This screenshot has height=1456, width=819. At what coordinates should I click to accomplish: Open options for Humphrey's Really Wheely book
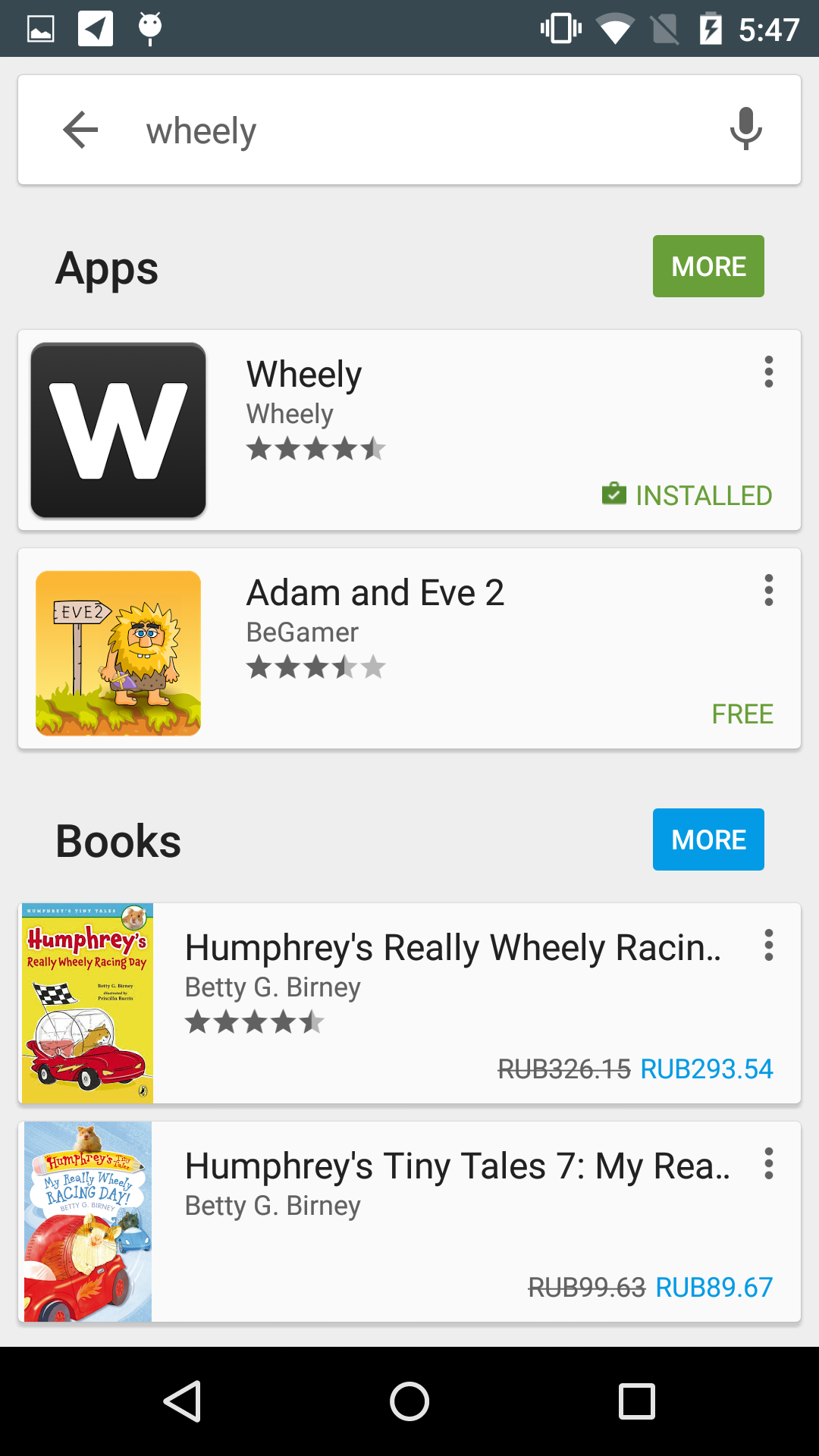click(769, 945)
